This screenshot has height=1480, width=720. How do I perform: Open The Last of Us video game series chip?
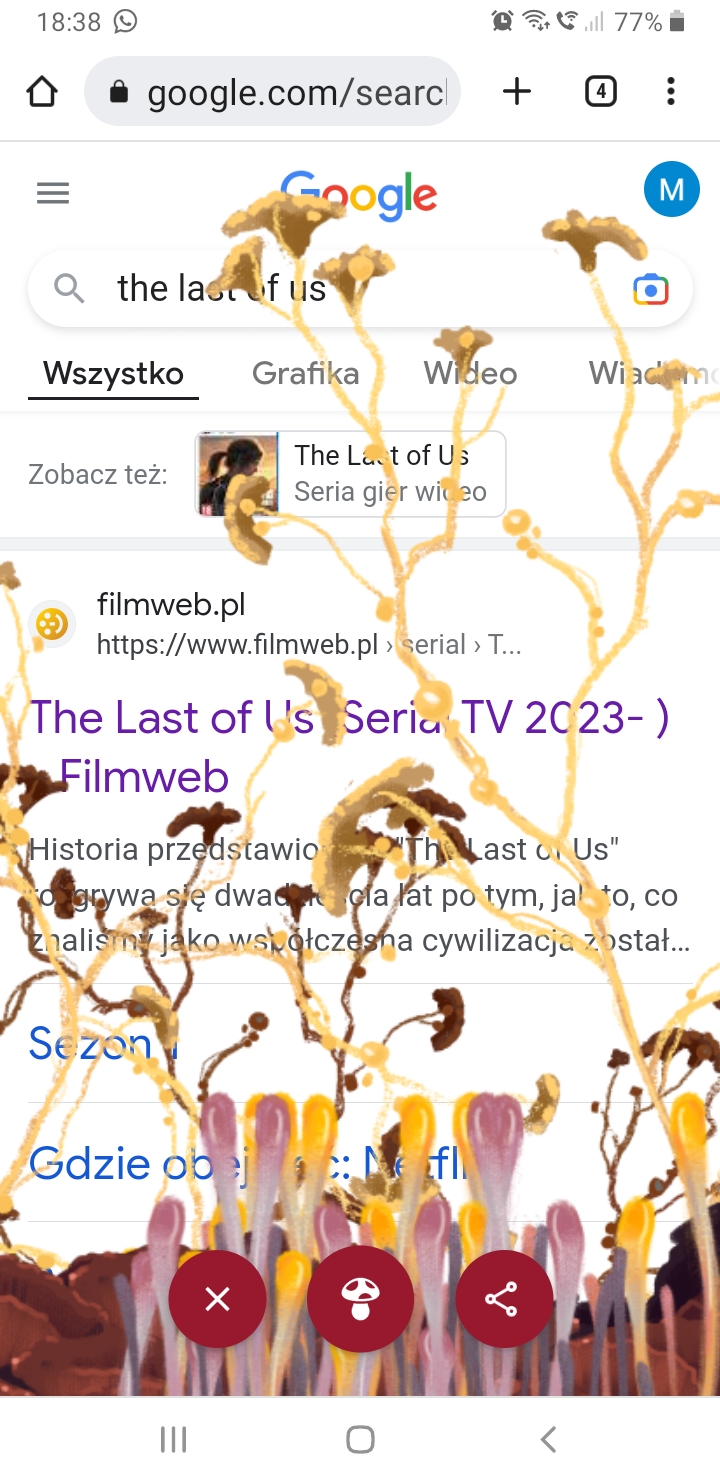(x=350, y=474)
